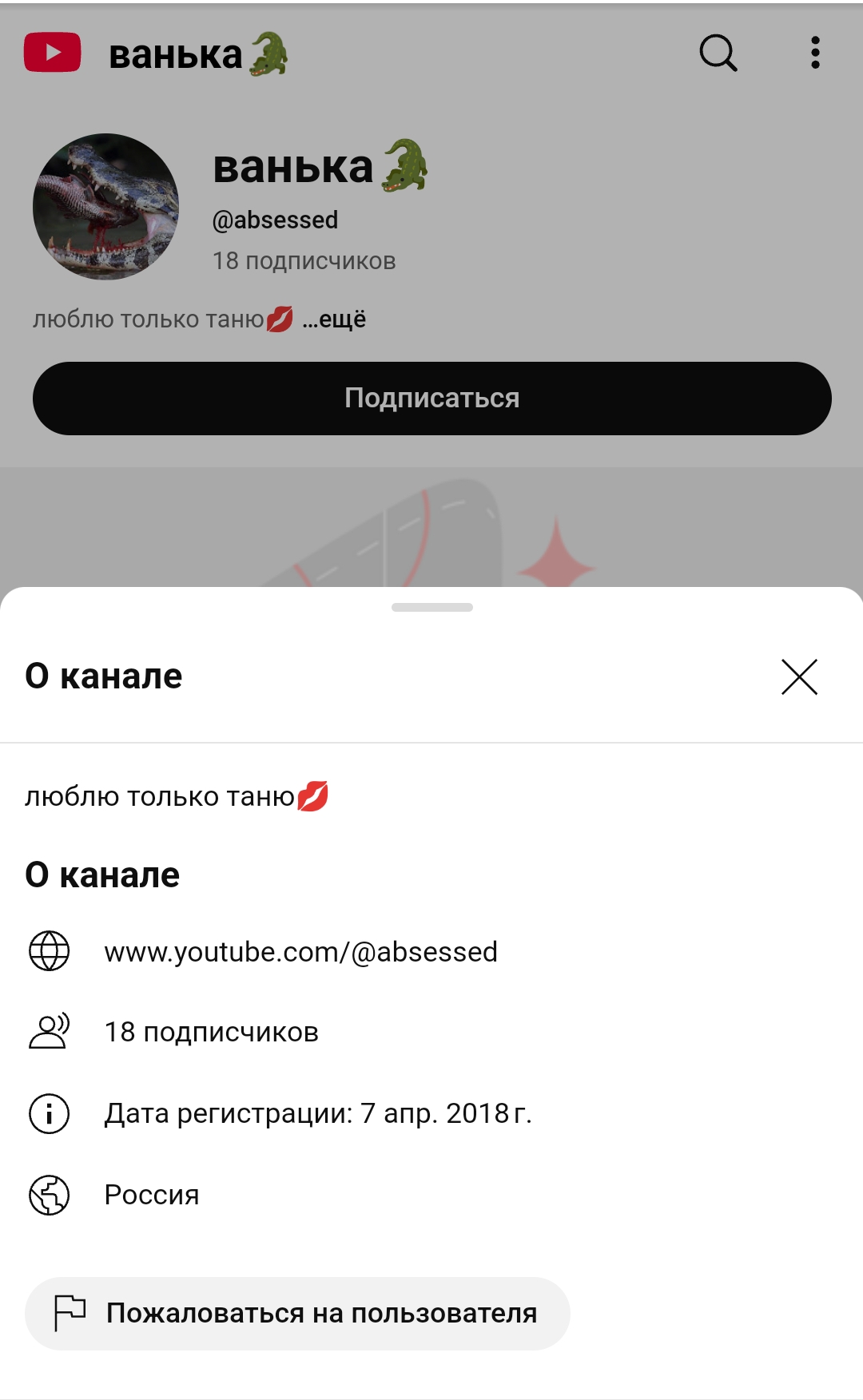Tap "Пожаловаться на пользователя" button
Screen dimensions: 863x1400
297,1314
